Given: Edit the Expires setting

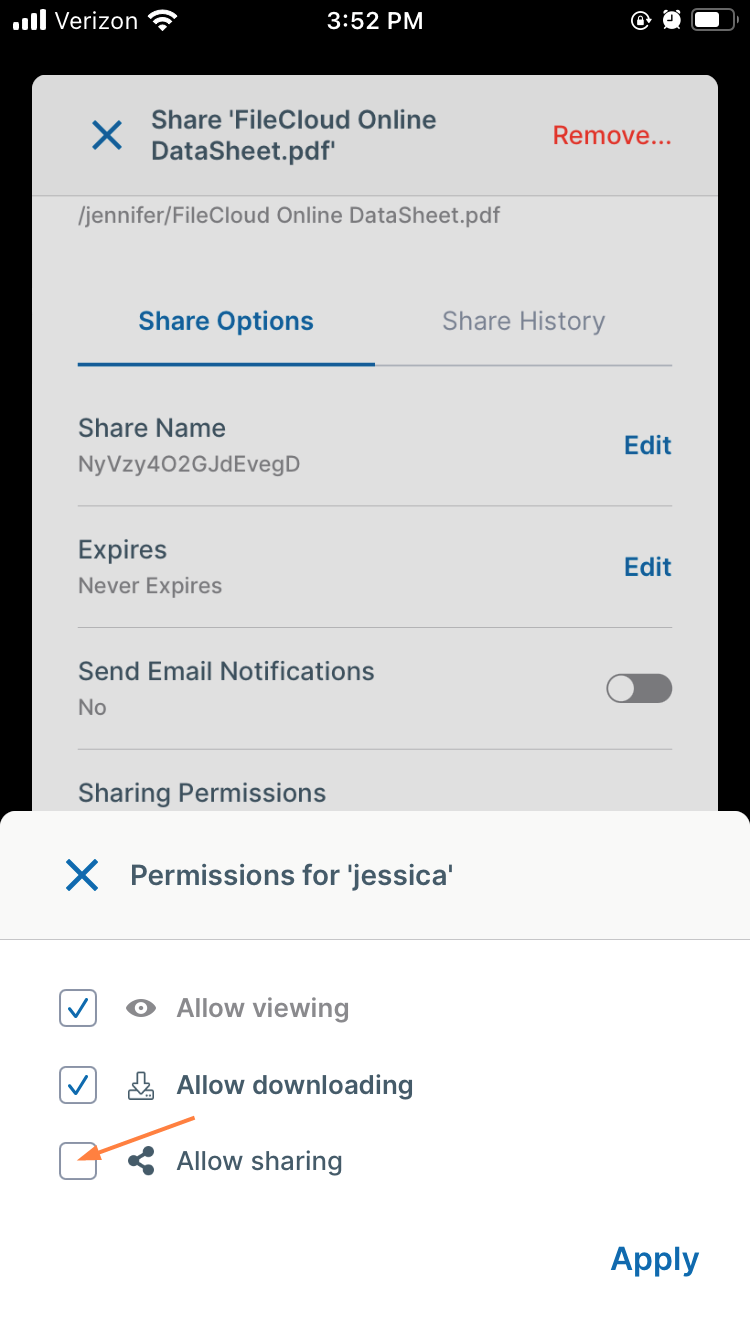Looking at the screenshot, I should coord(648,567).
